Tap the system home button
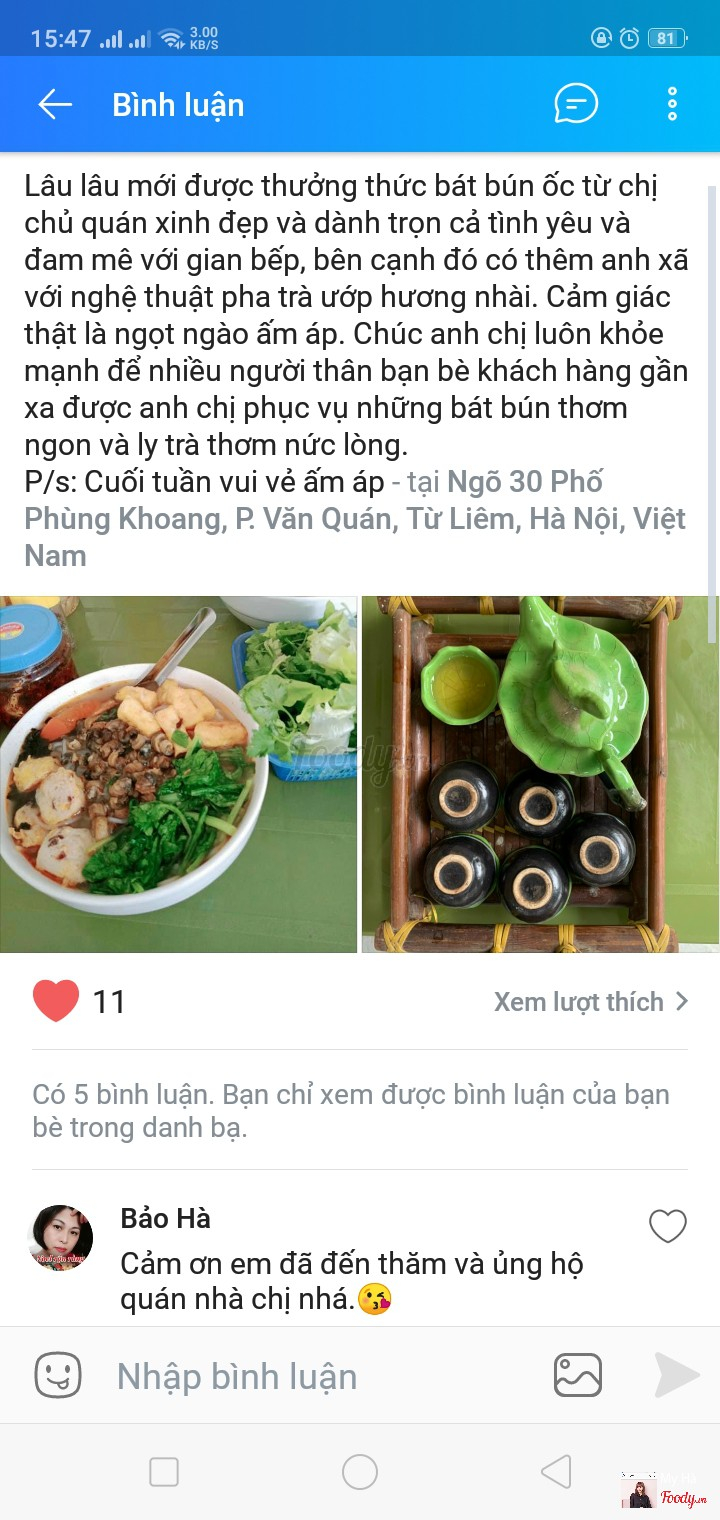The height and width of the screenshot is (1520, 720). click(360, 1472)
